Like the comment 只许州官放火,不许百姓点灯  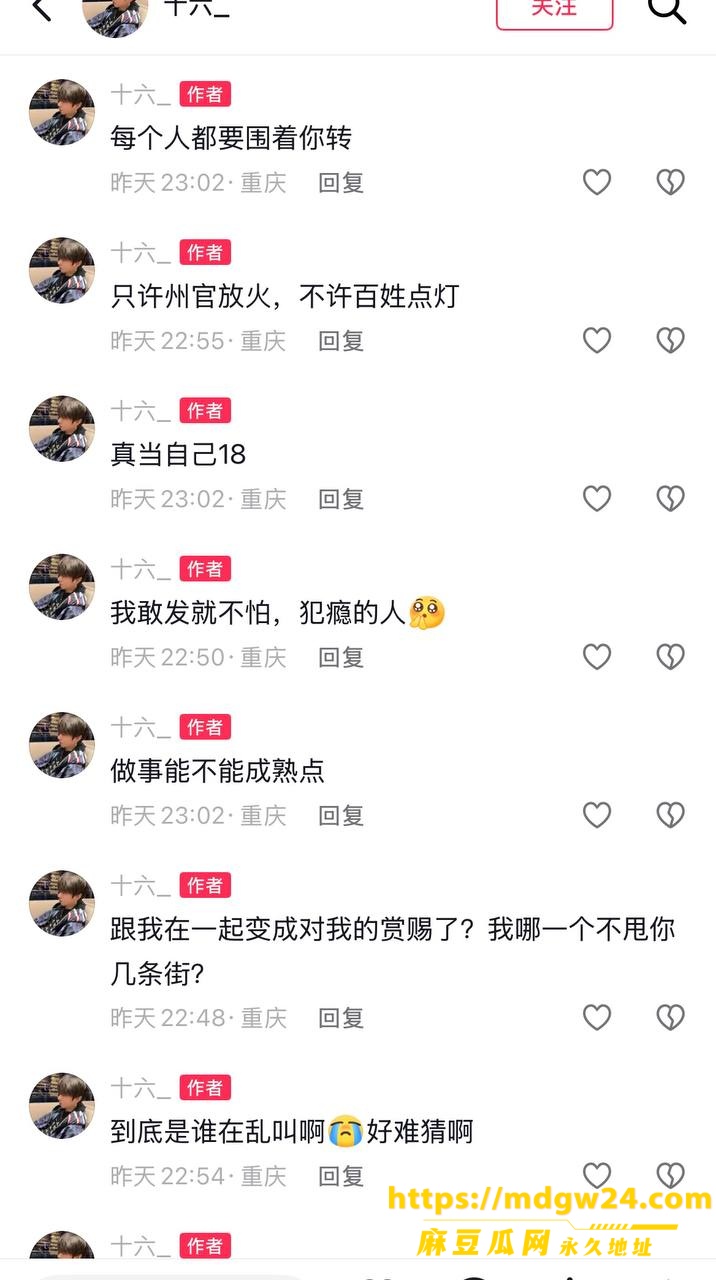[597, 340]
